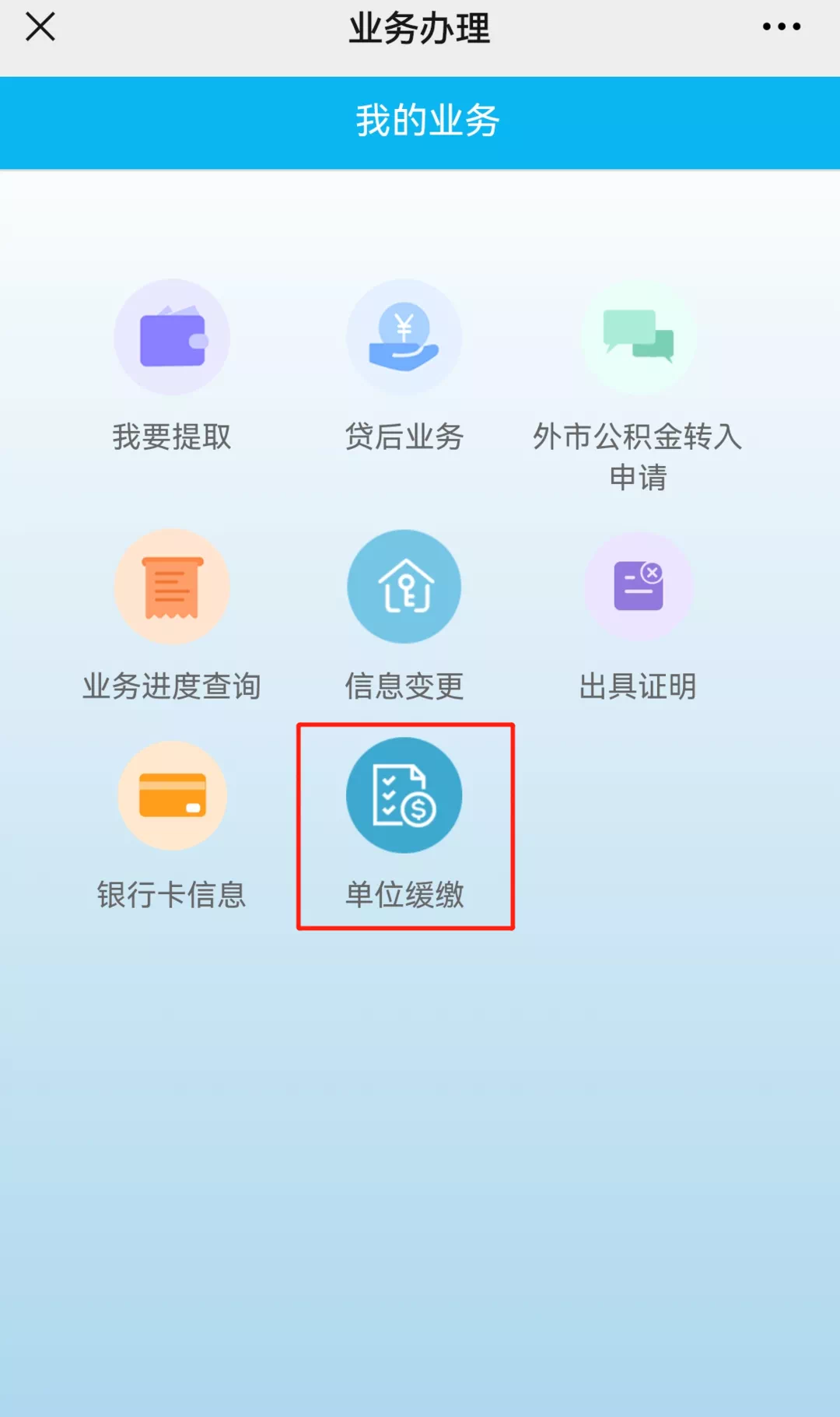
Task: View 银行卡信息 bank card info
Action: coord(172,796)
